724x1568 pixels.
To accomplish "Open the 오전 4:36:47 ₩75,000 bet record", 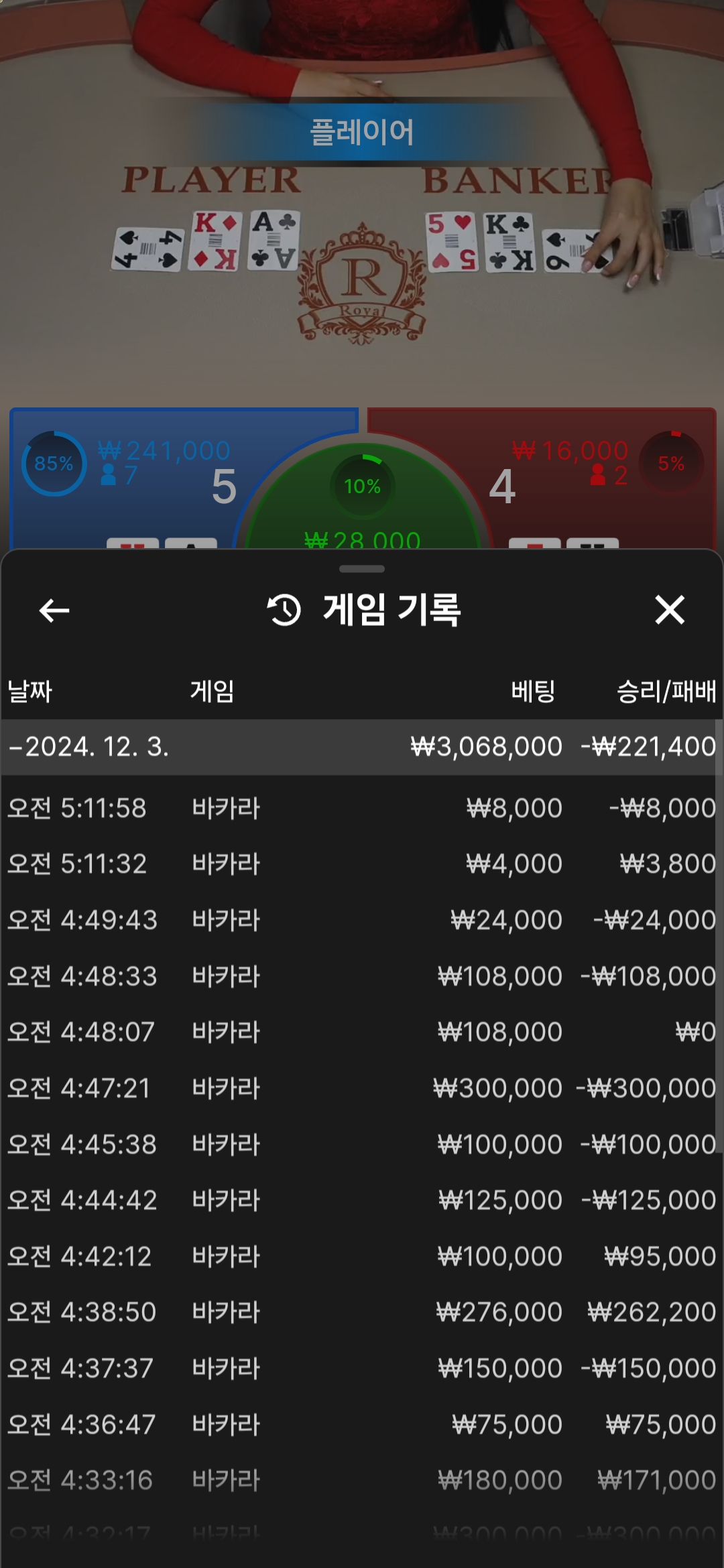I will point(361,1425).
